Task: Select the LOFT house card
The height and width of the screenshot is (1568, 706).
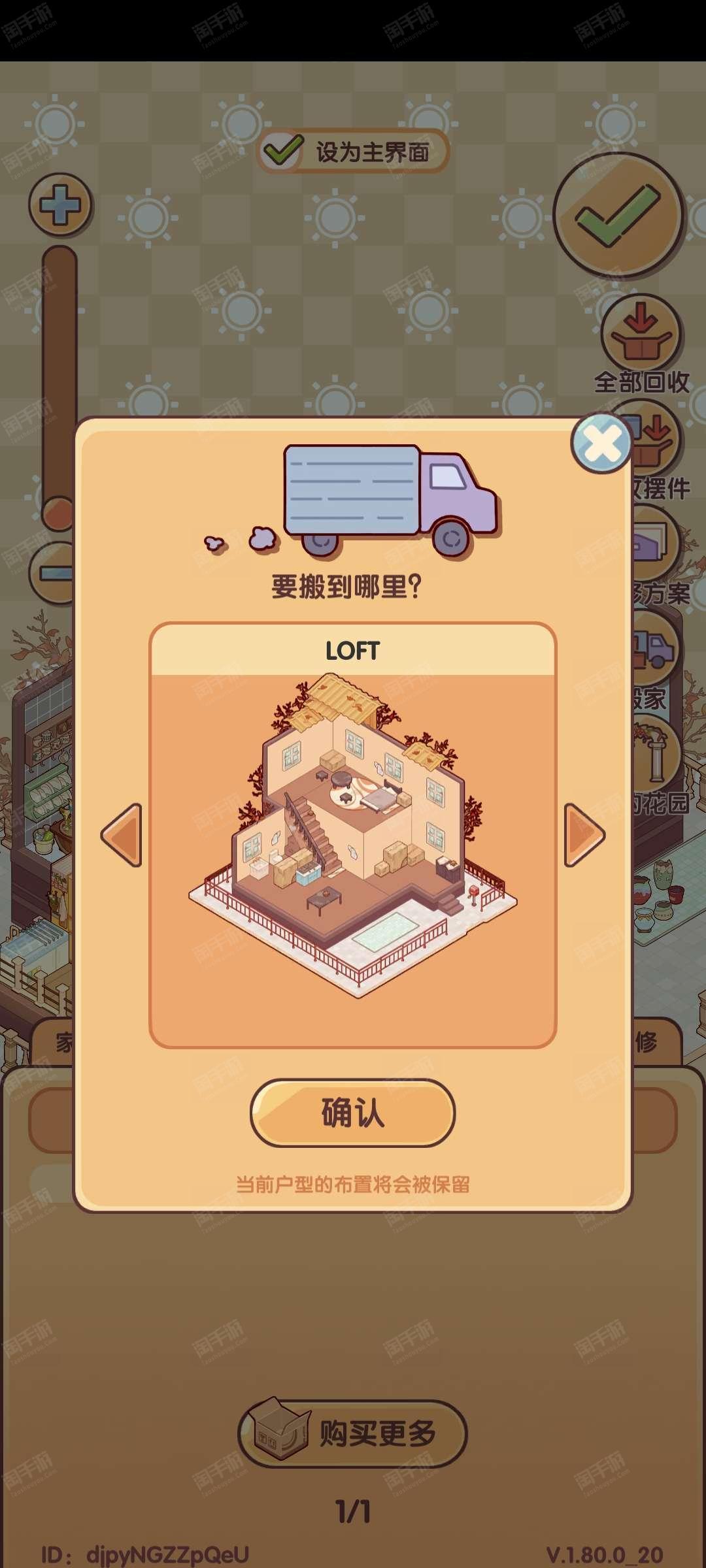Action: coord(353,835)
